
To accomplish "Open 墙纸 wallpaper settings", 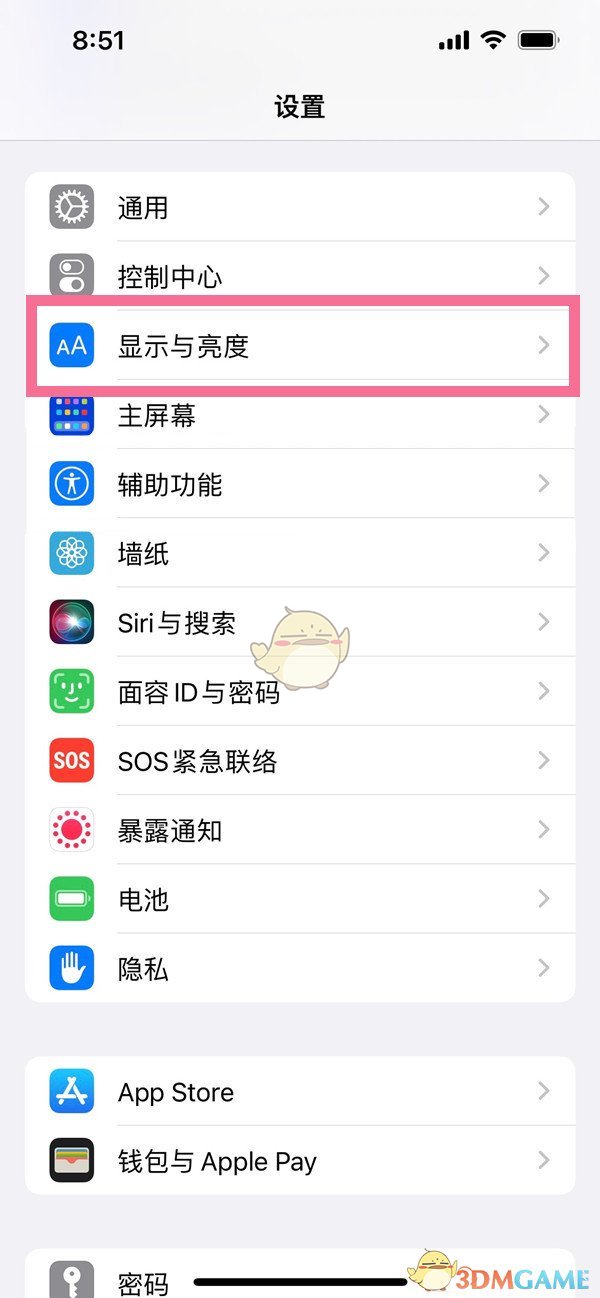I will tap(300, 553).
